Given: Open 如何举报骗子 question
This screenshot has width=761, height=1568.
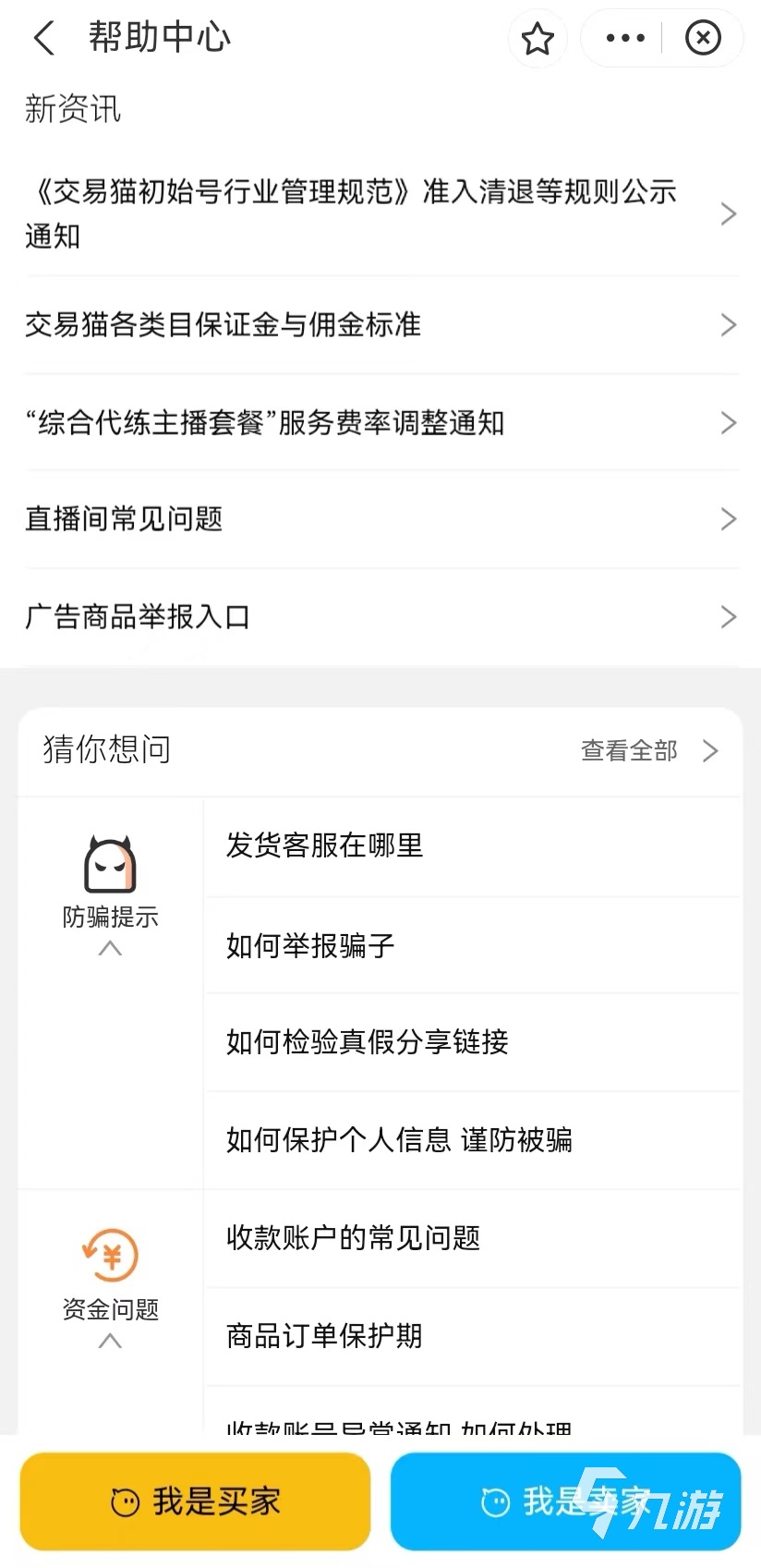Looking at the screenshot, I should tap(471, 945).
